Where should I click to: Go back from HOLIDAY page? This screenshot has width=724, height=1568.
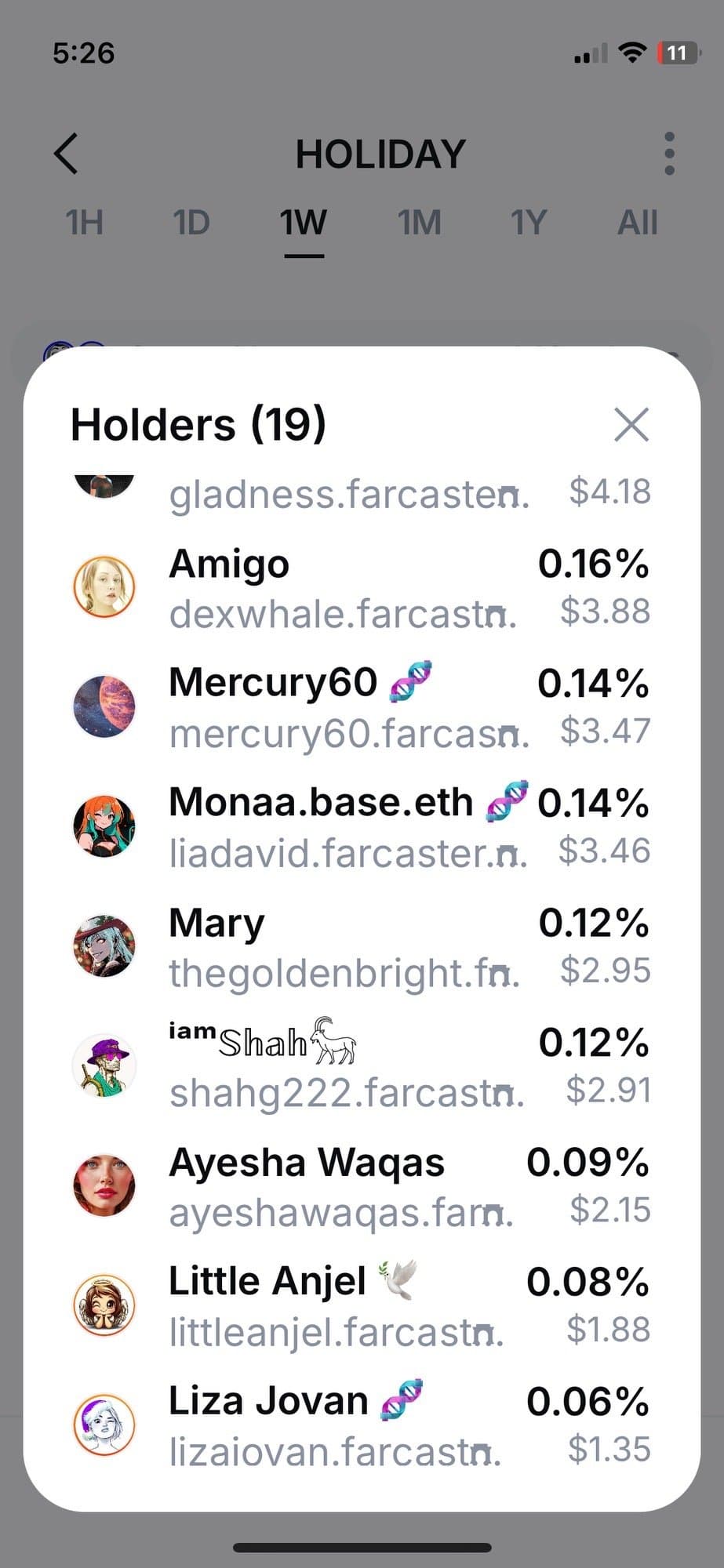pos(67,153)
